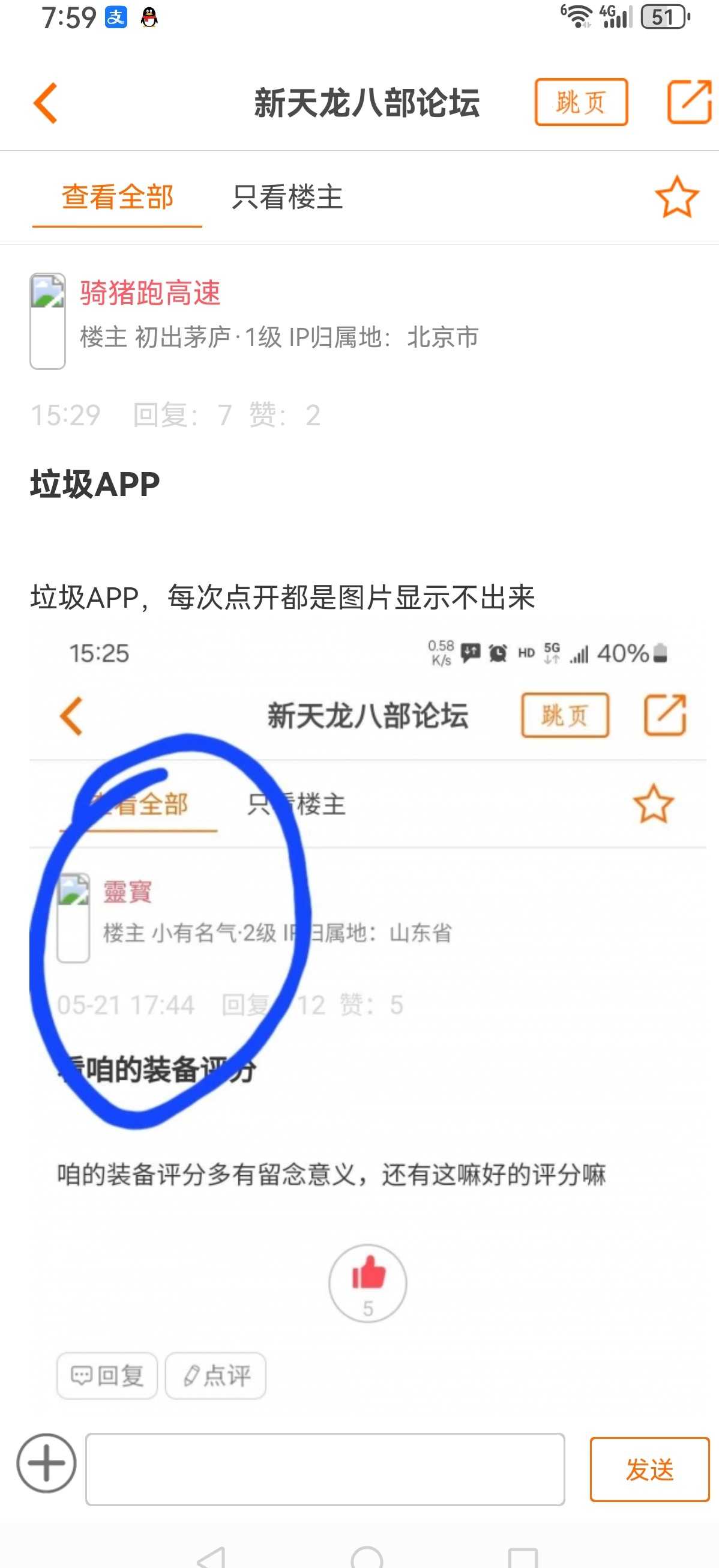Image resolution: width=719 pixels, height=1568 pixels.
Task: Share this post using the share icon
Action: (688, 102)
